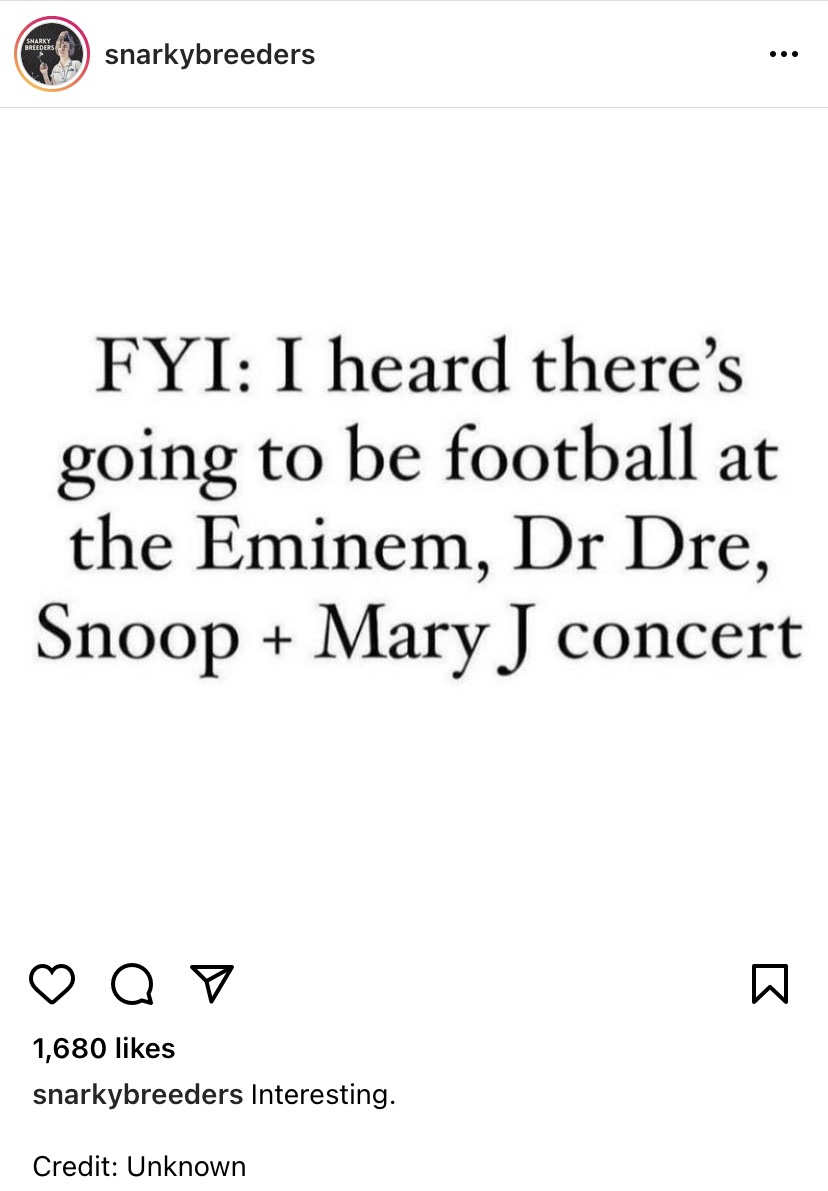Share the post via the paper plane icon
This screenshot has width=828, height=1191.
212,984
